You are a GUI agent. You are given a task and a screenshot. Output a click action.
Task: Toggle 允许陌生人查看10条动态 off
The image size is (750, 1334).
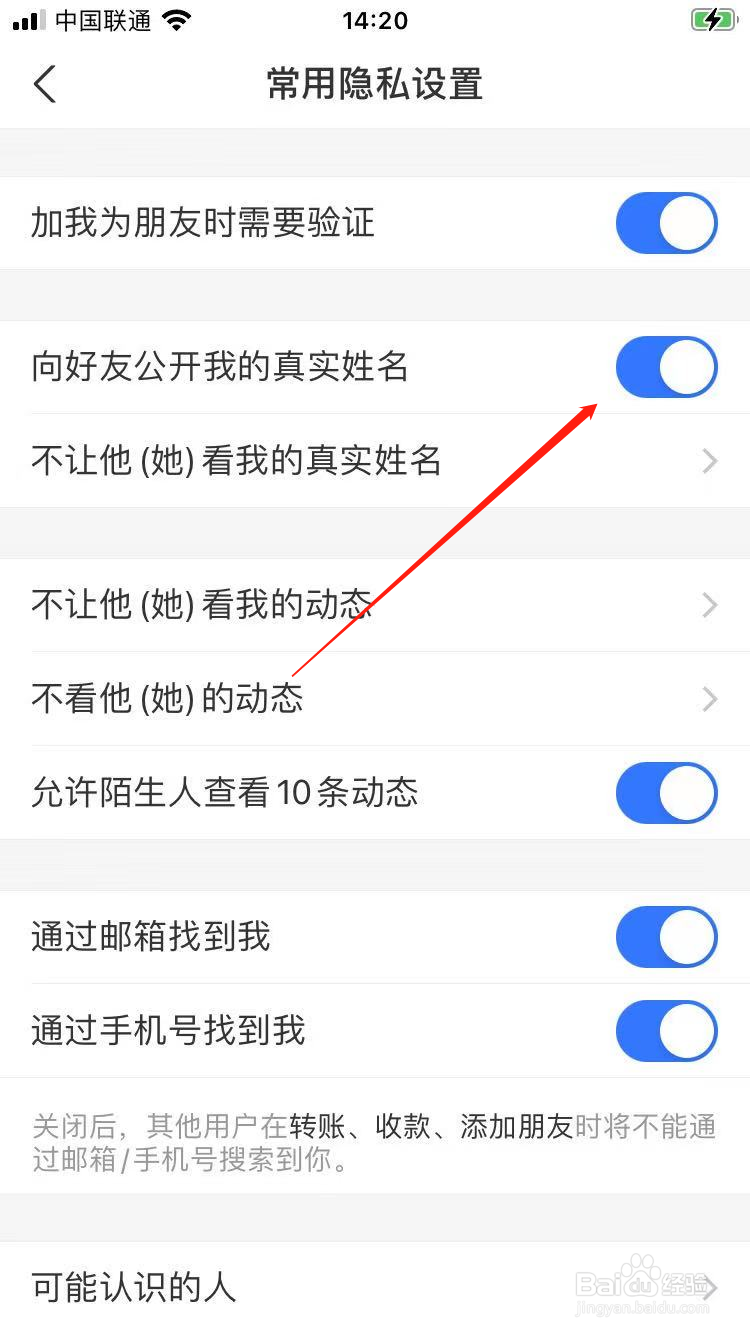tap(666, 793)
